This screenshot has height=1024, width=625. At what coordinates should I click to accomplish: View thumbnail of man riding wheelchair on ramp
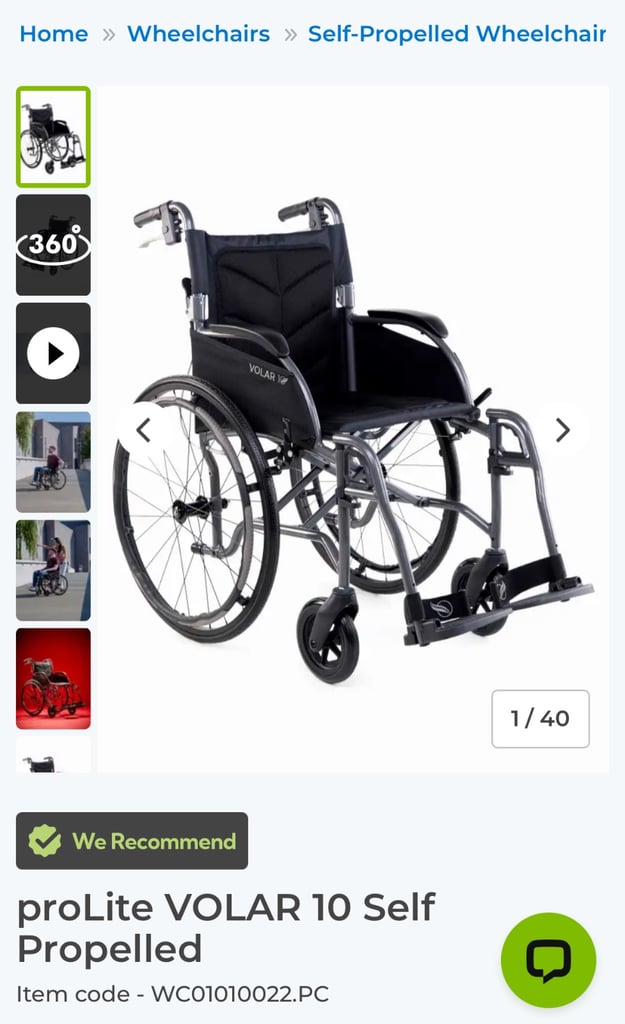54,462
